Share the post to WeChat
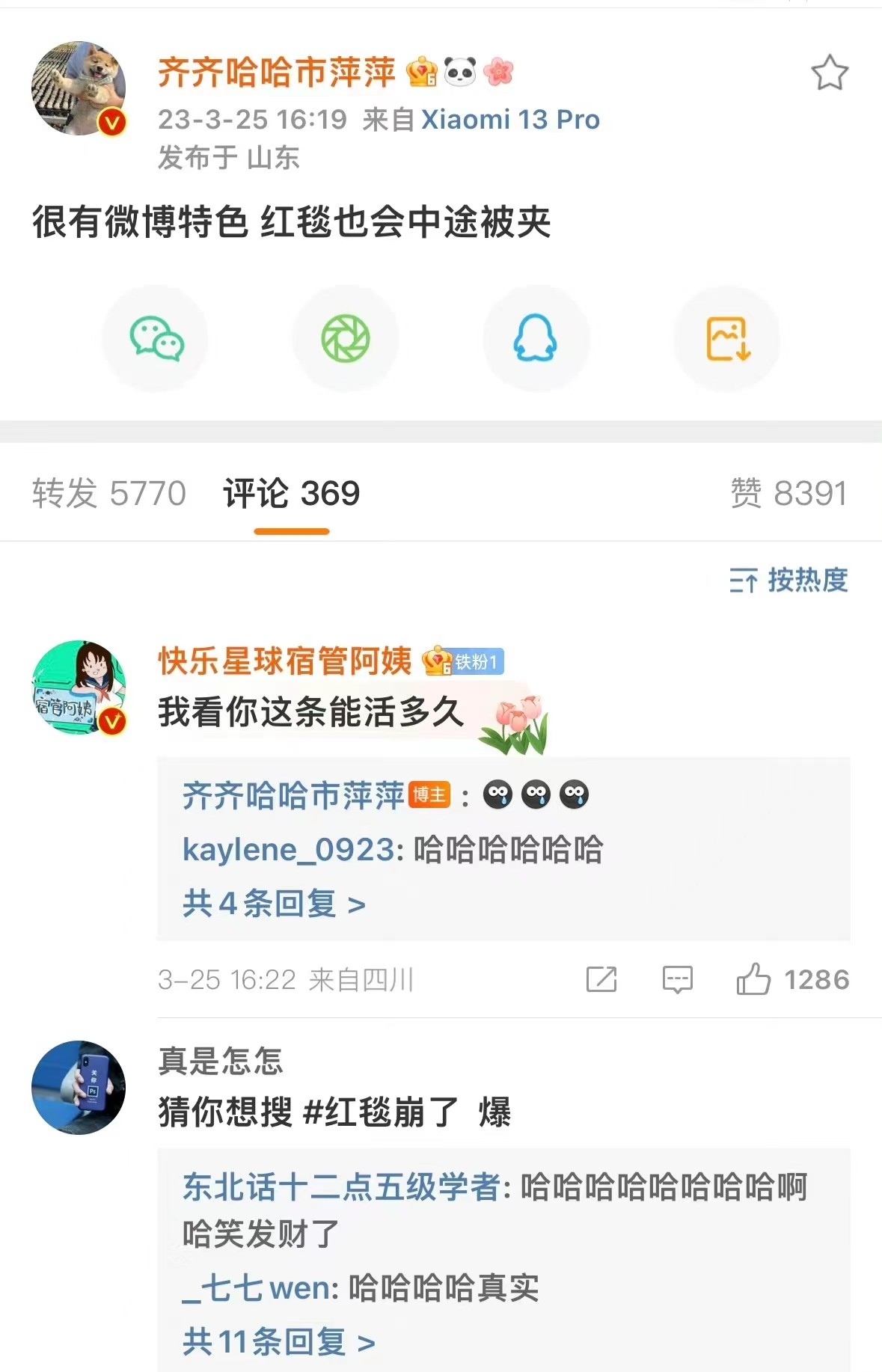This screenshot has width=882, height=1372. click(156, 339)
